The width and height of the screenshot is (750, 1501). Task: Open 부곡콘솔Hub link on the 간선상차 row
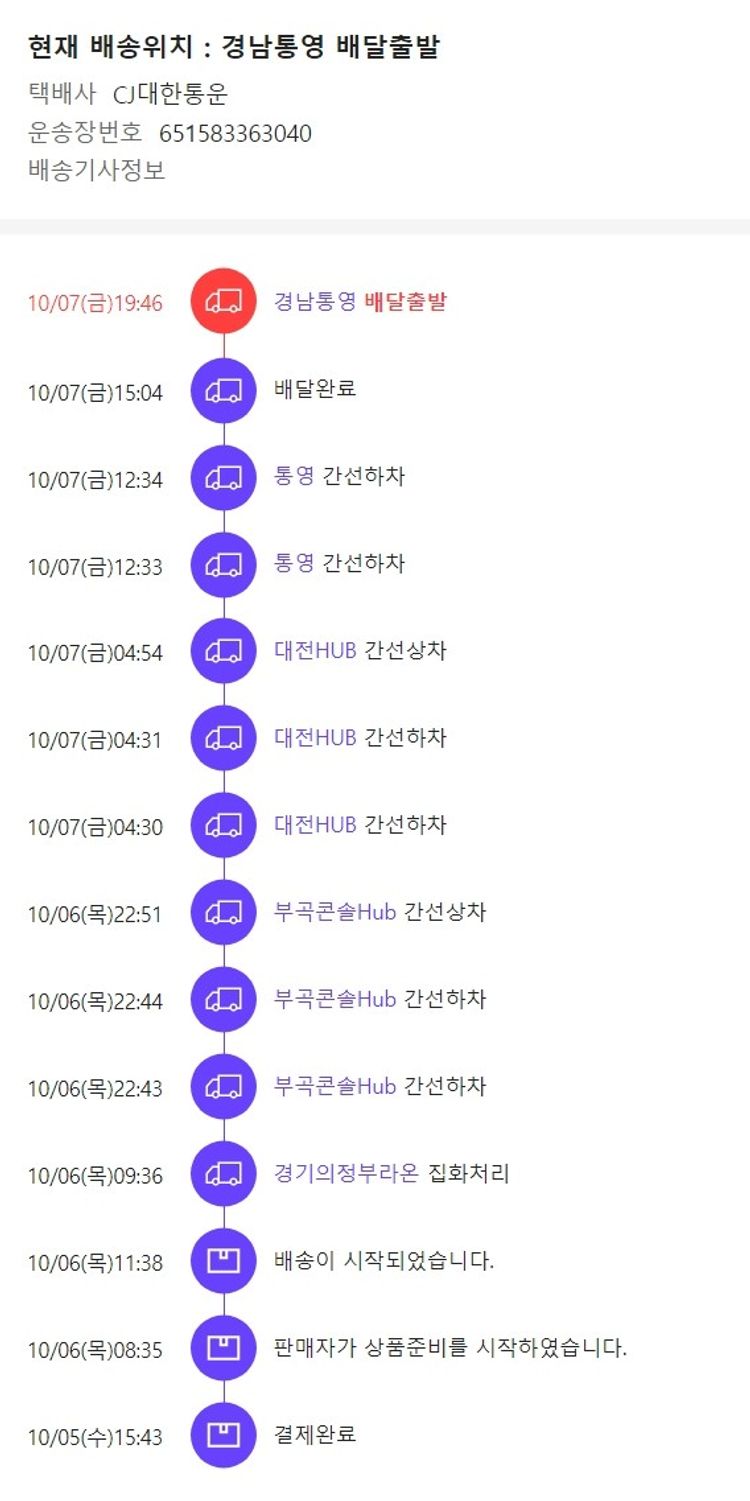pyautogui.click(x=335, y=911)
